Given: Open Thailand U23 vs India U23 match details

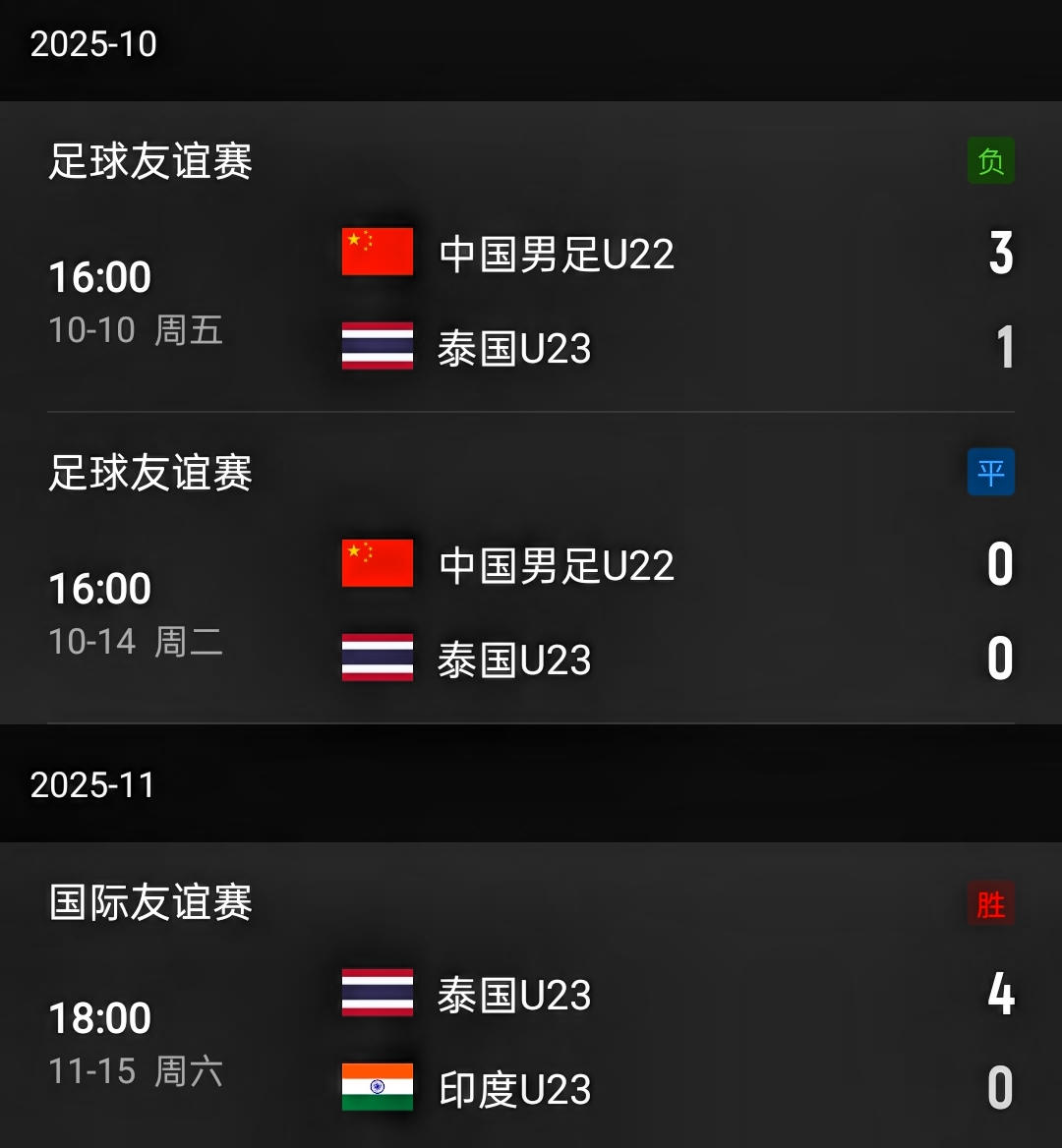Looking at the screenshot, I should pos(531,1040).
